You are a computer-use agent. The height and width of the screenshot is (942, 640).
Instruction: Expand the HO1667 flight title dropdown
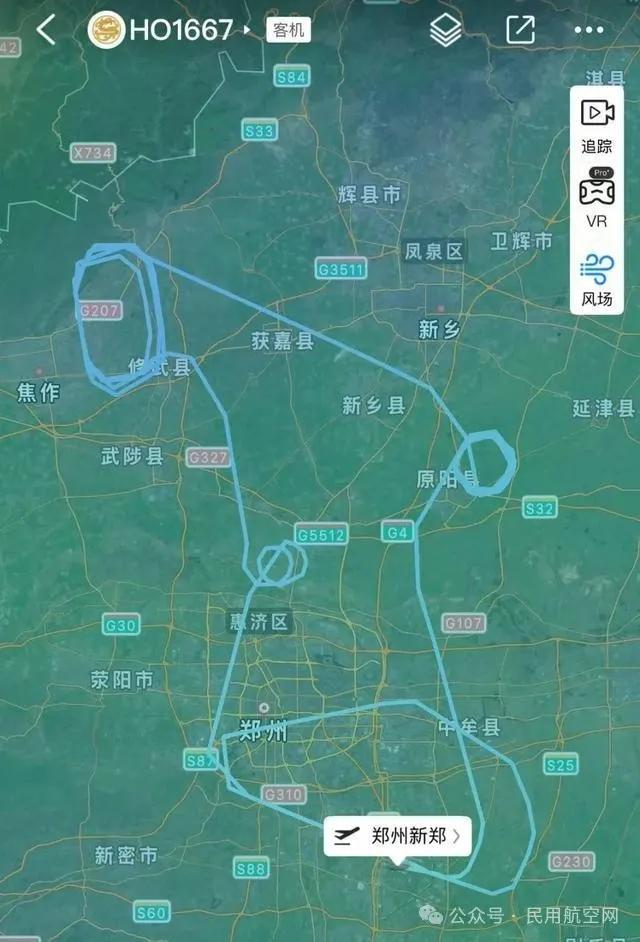coord(246,30)
